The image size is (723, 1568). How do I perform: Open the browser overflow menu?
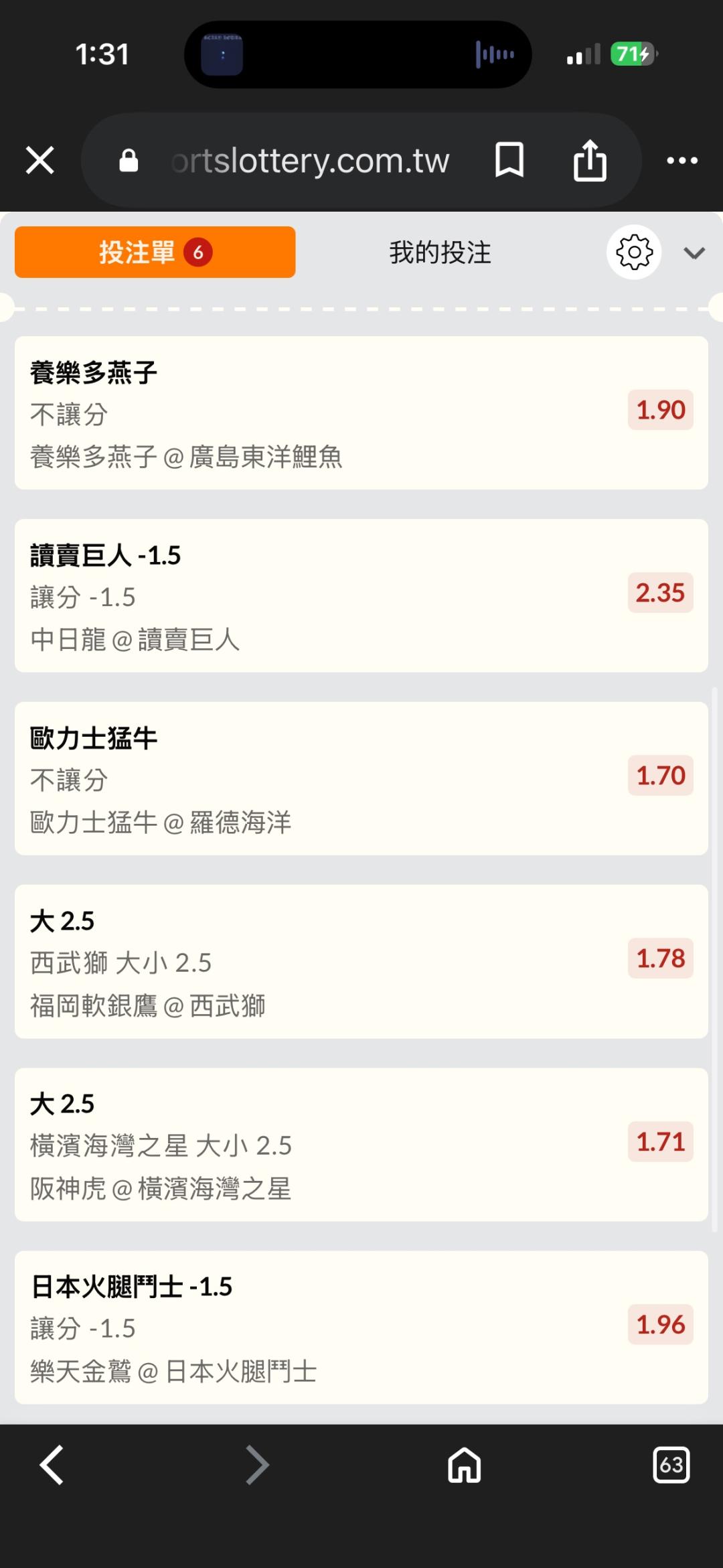(682, 161)
